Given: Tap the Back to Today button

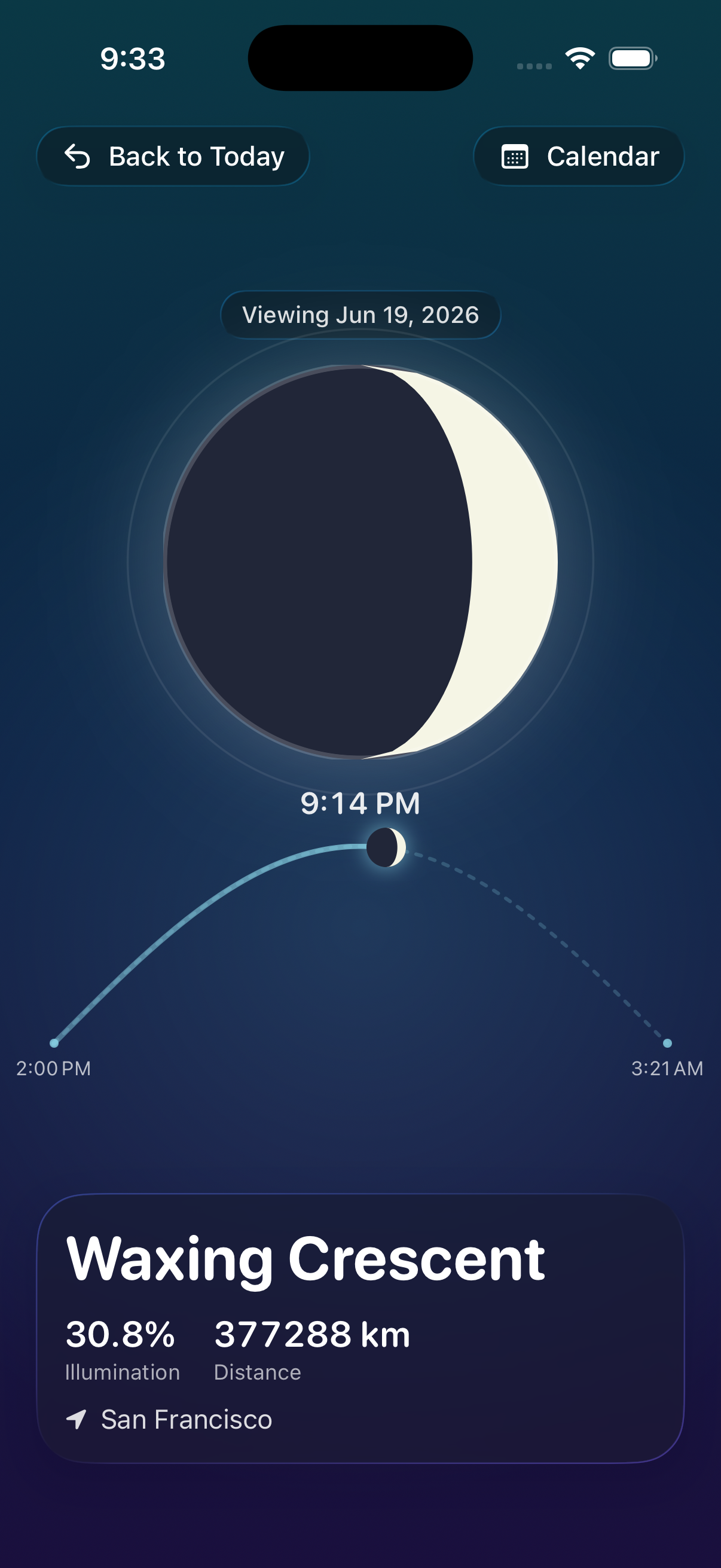Looking at the screenshot, I should pos(173,157).
